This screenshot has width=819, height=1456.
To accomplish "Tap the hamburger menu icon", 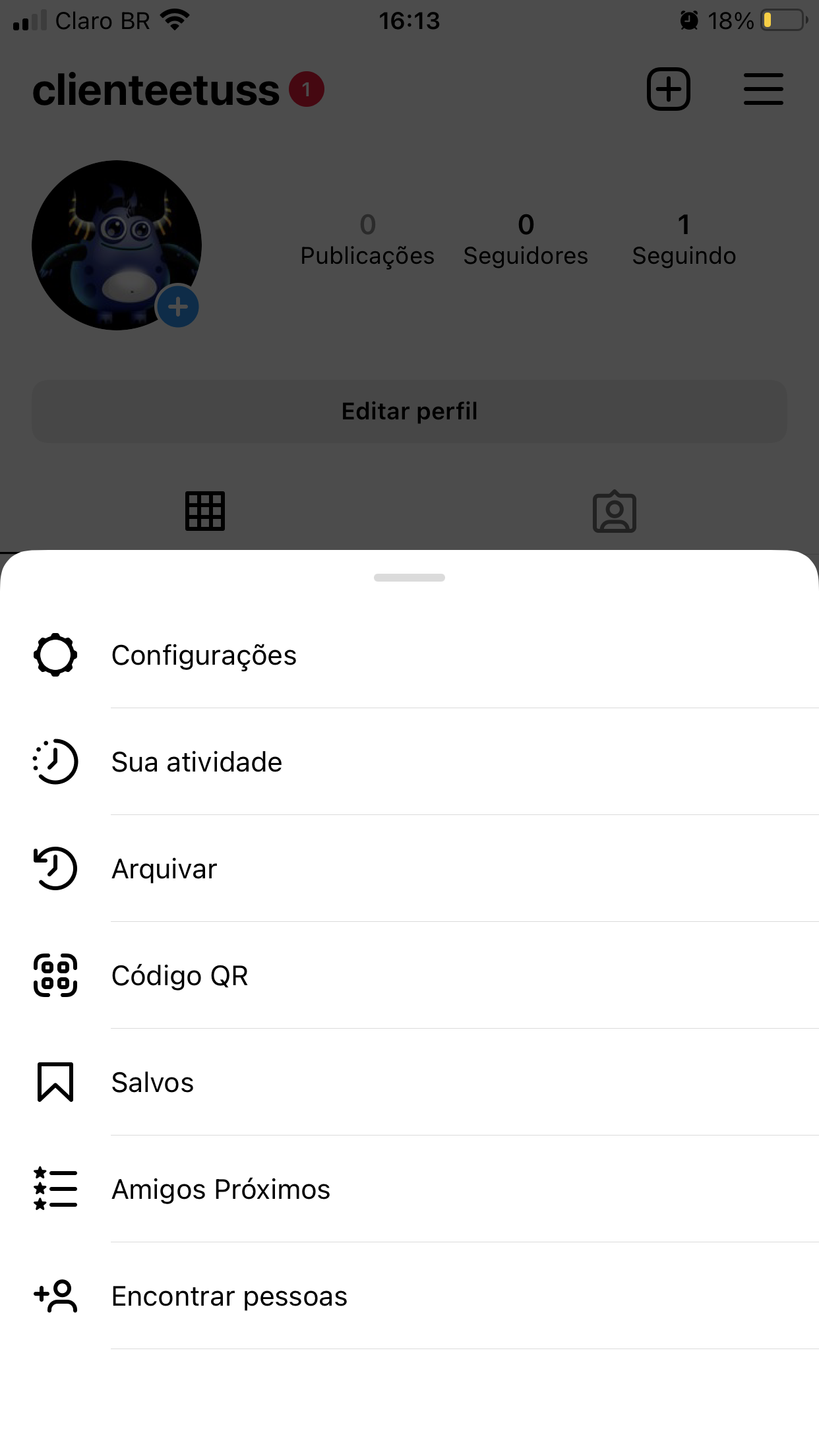I will tap(764, 89).
